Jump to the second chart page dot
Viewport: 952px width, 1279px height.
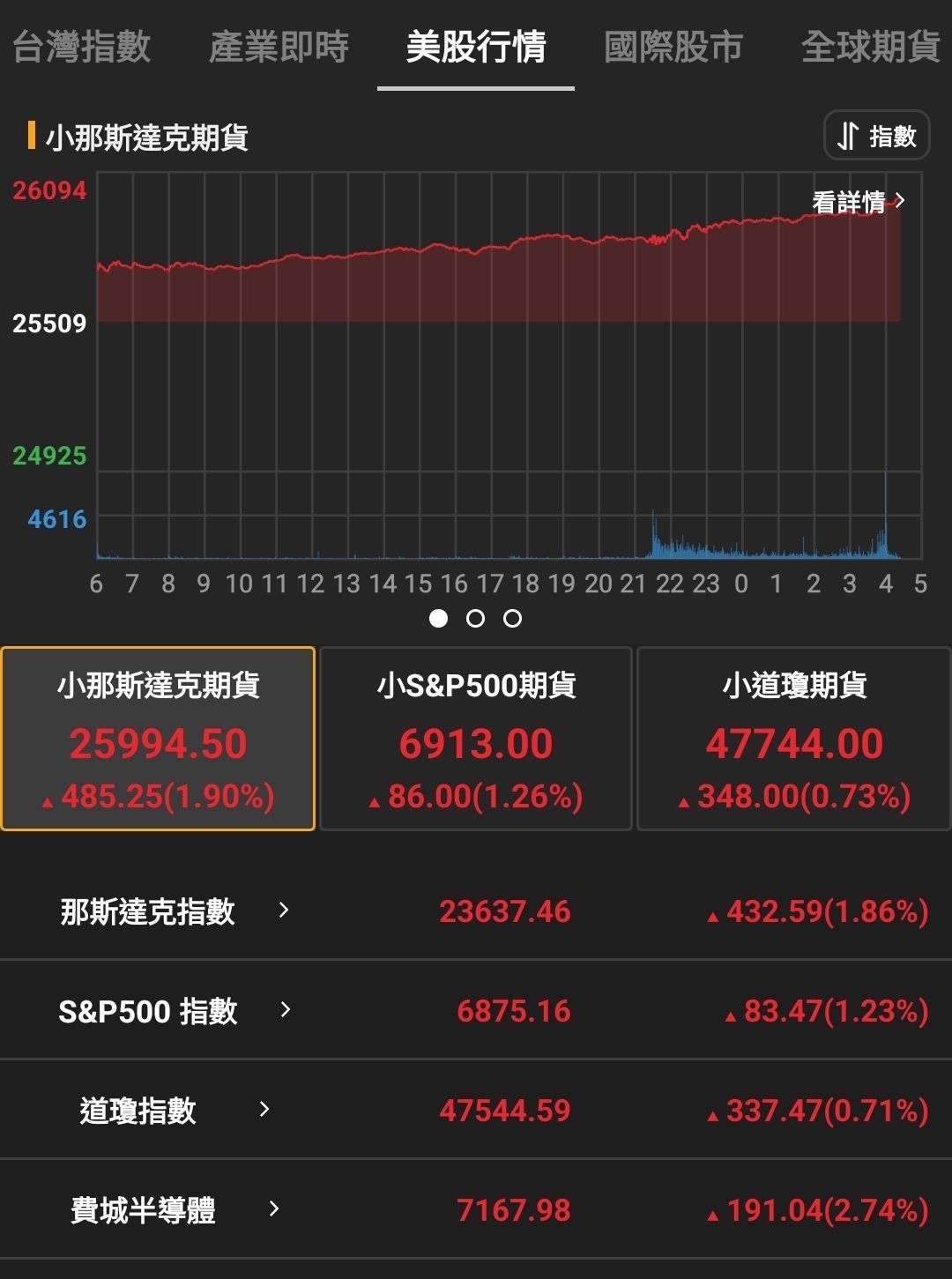(x=475, y=619)
